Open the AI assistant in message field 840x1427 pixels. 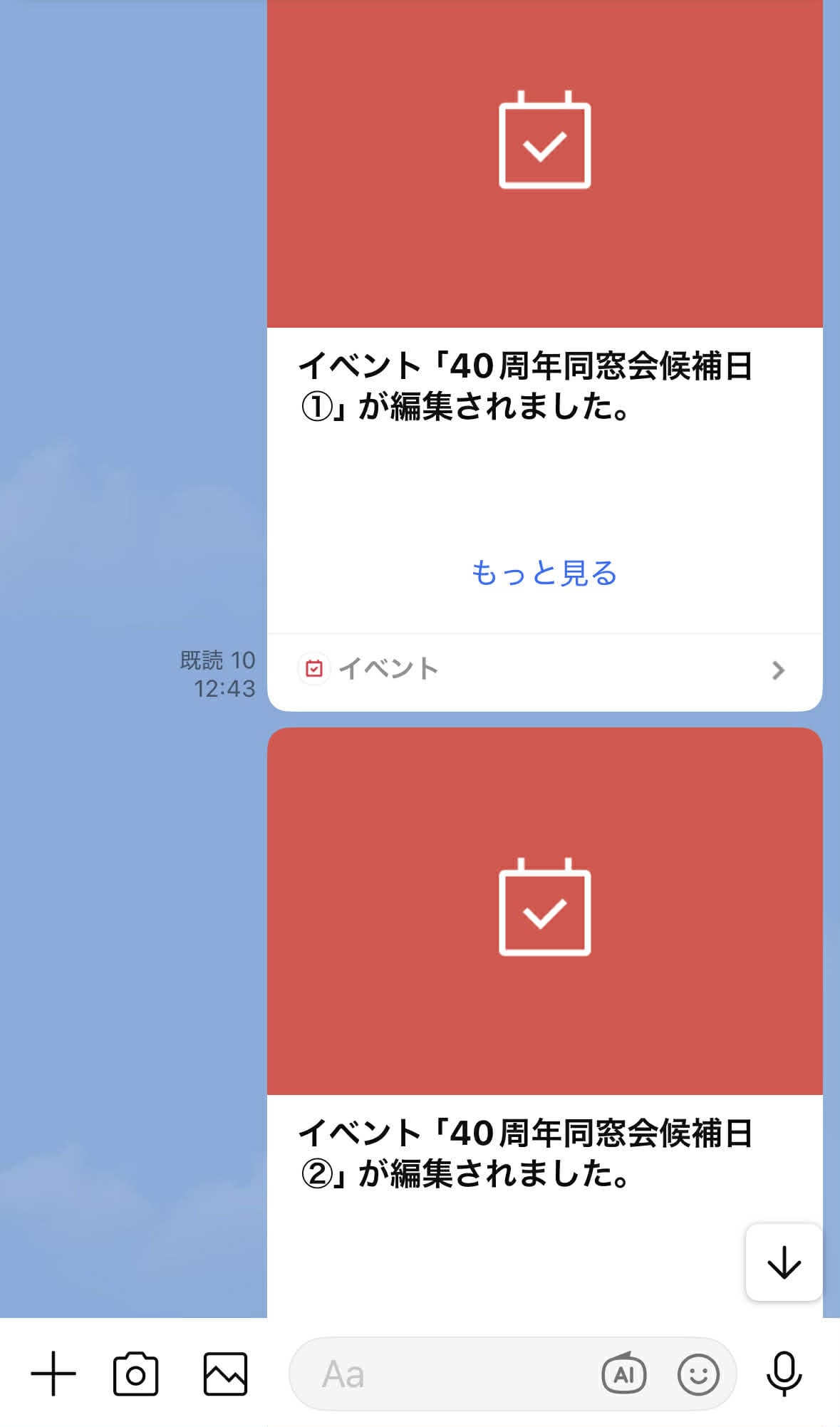tap(623, 1374)
